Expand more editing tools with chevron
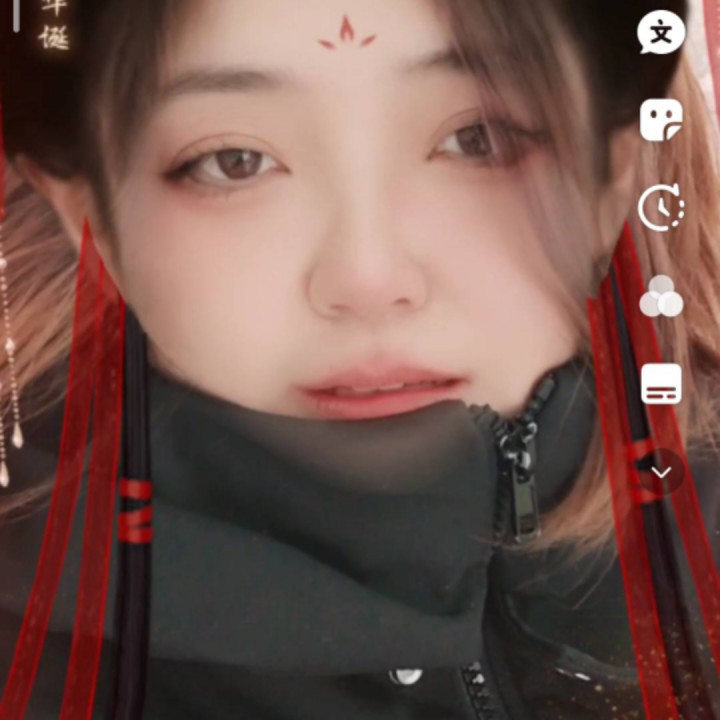Screen dimensions: 720x720 click(661, 470)
